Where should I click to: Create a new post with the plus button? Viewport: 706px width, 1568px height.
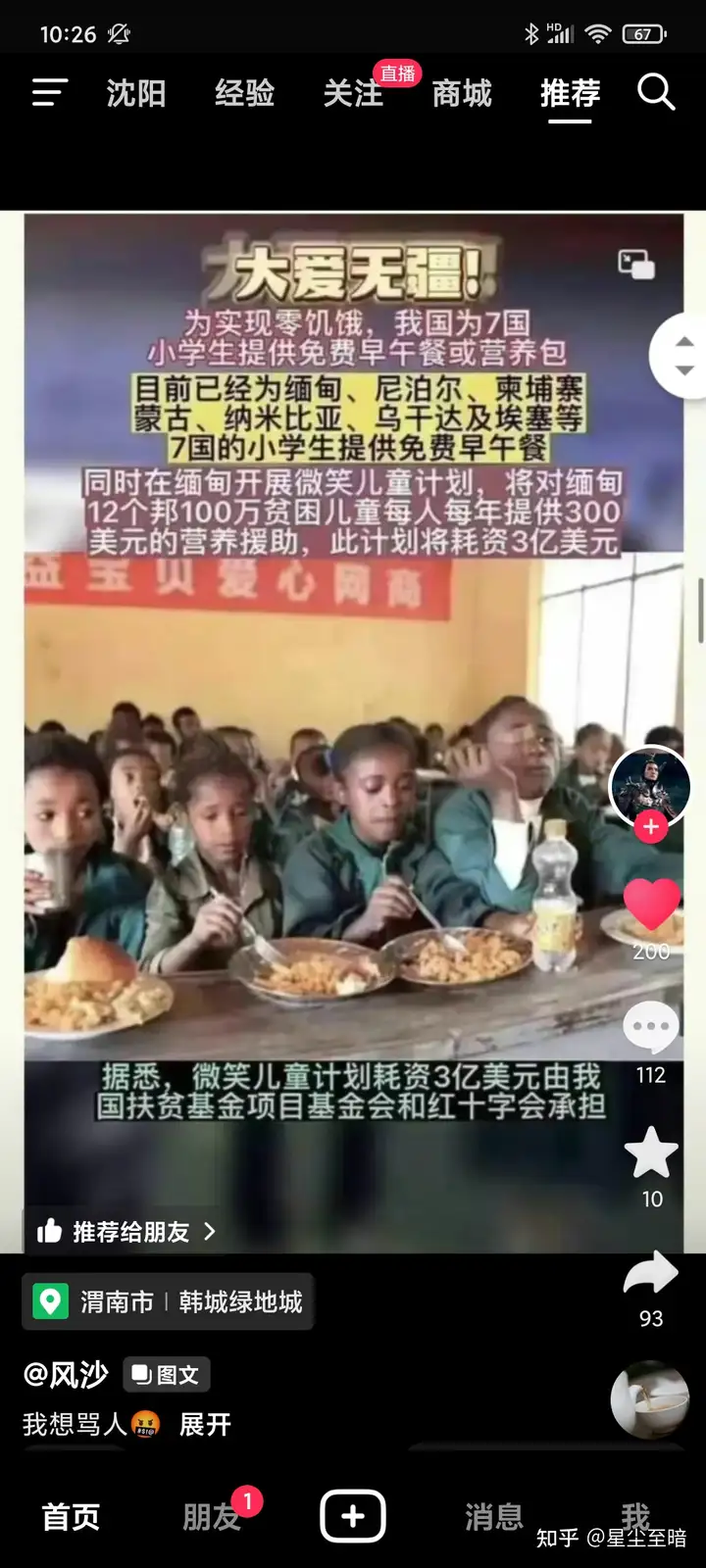point(353,1516)
